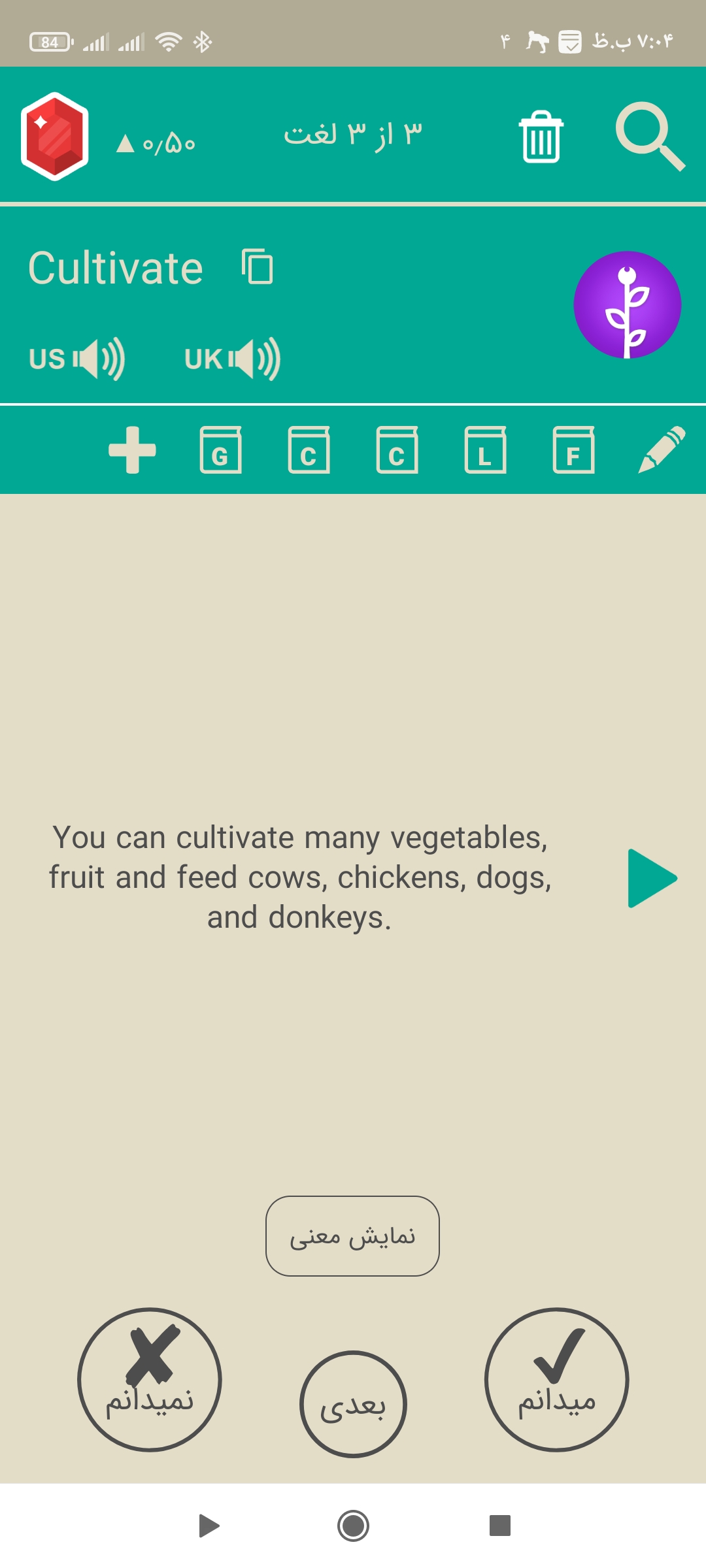This screenshot has height=1568, width=706.
Task: Open the purple plant level icon
Action: [627, 305]
